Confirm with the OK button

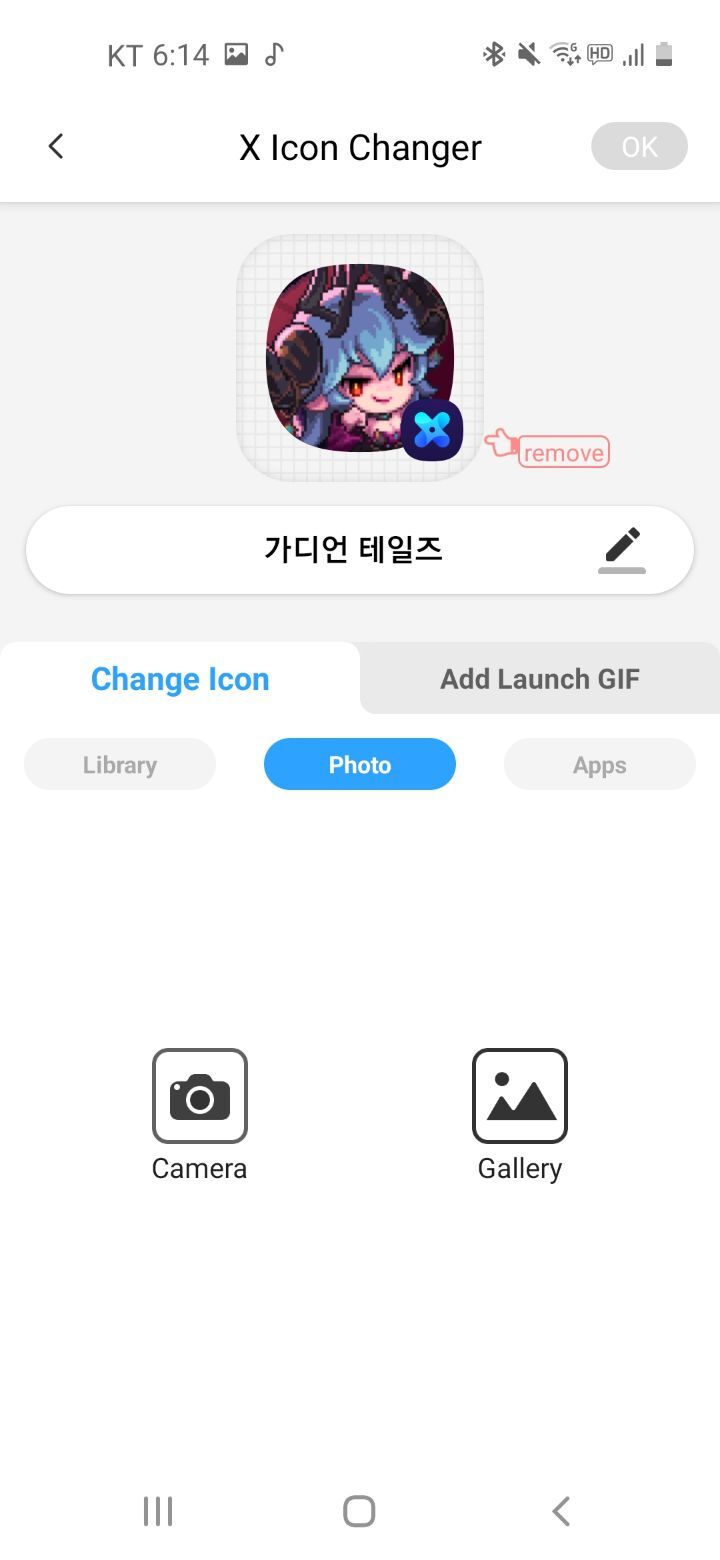point(639,146)
